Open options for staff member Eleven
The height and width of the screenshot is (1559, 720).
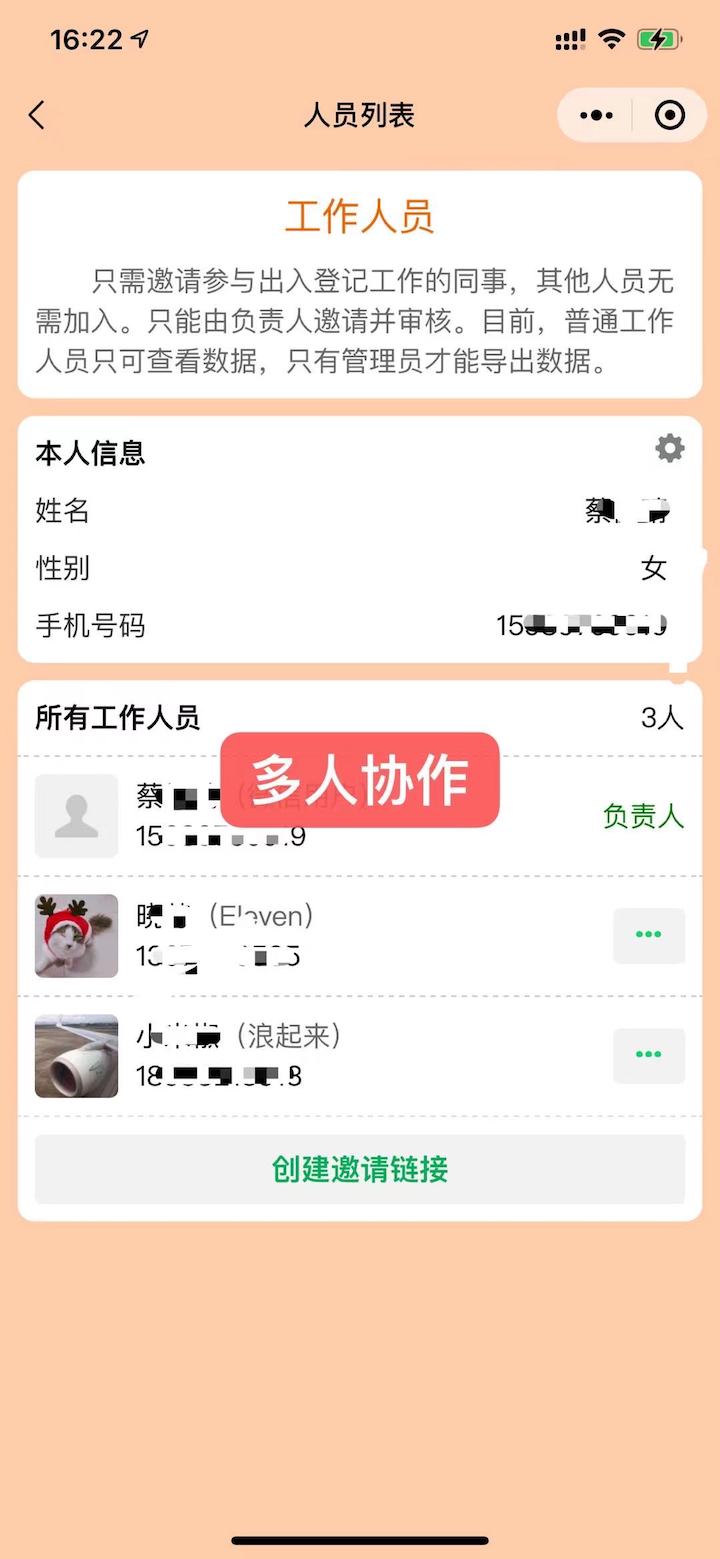(648, 935)
